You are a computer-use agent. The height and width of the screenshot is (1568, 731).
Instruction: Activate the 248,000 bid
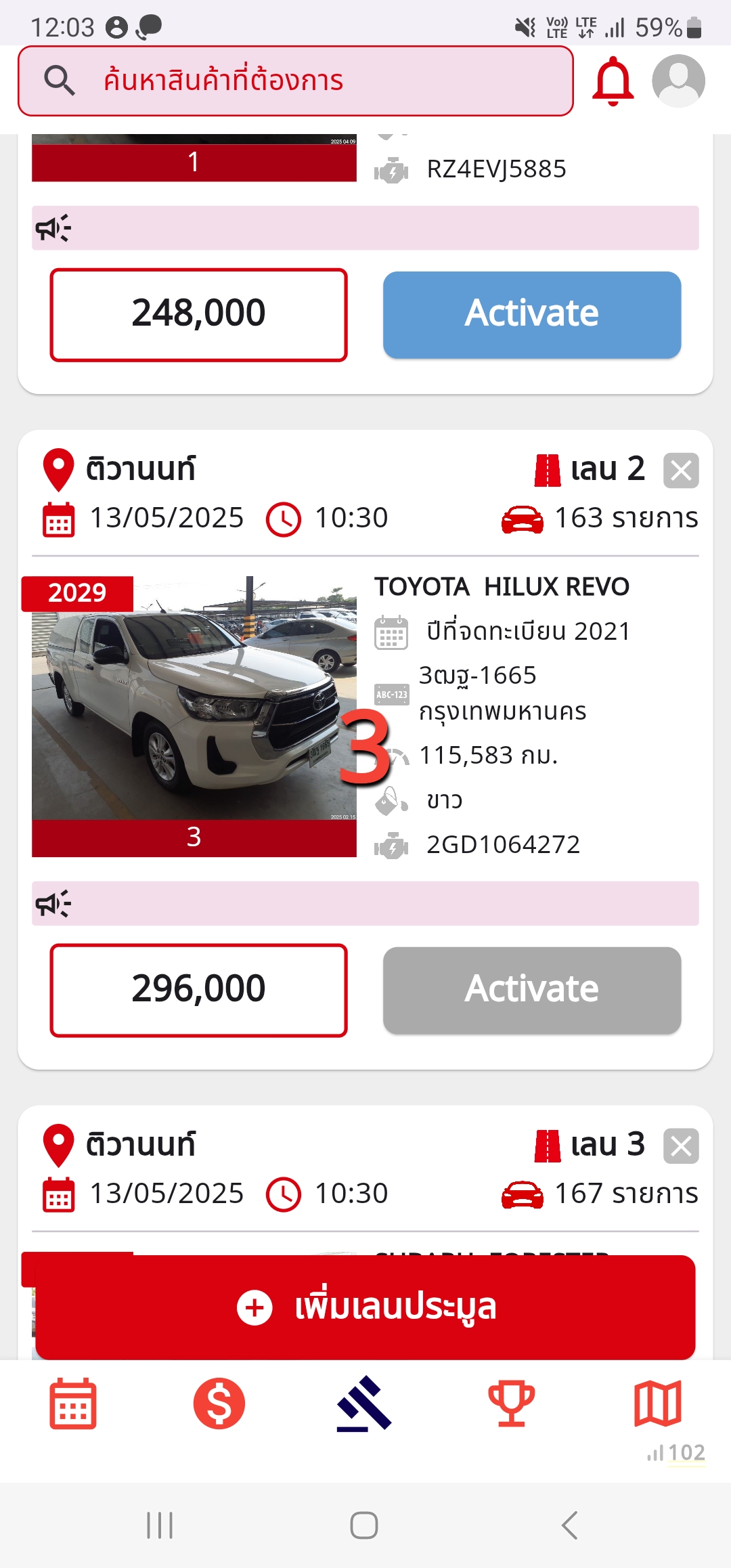click(x=532, y=315)
